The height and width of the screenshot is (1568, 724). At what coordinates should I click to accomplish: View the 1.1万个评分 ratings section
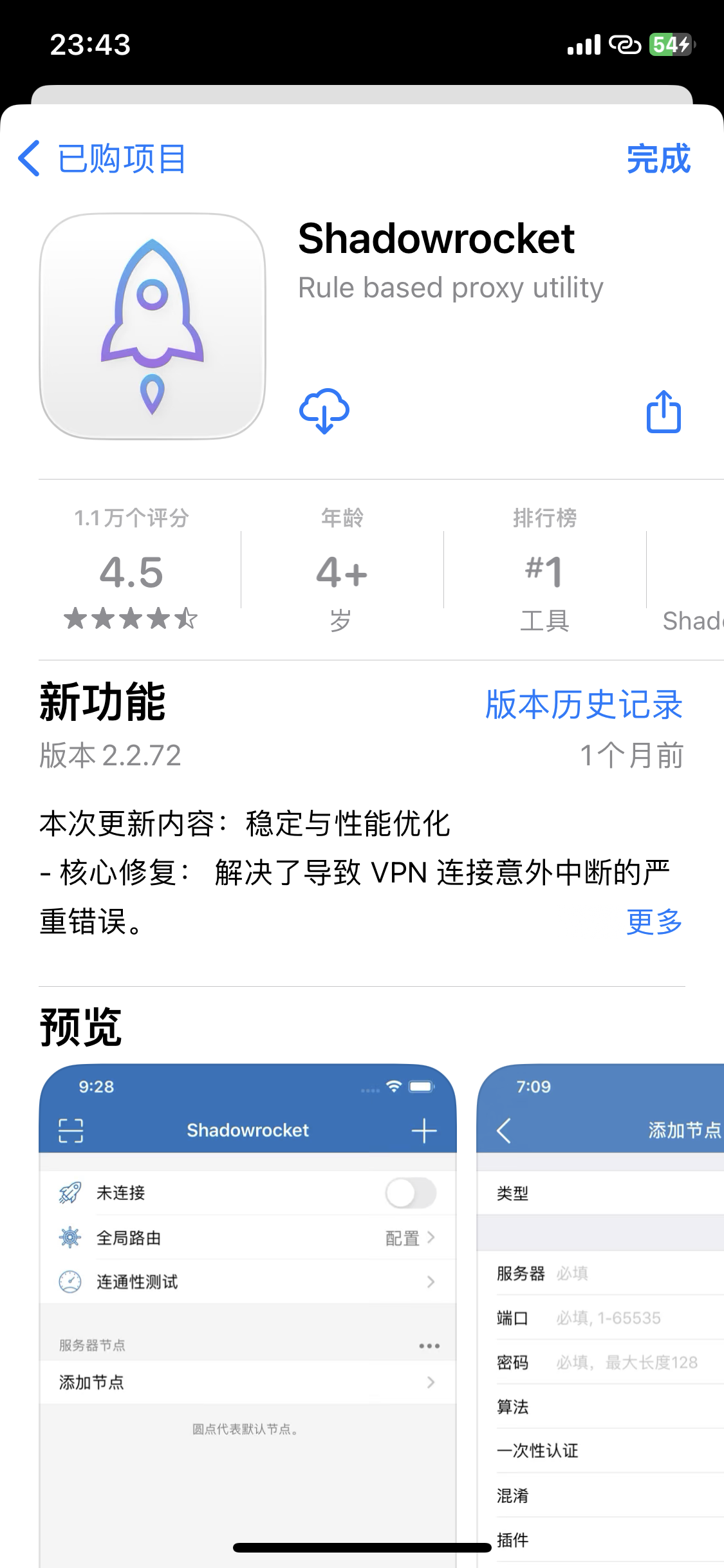click(131, 570)
